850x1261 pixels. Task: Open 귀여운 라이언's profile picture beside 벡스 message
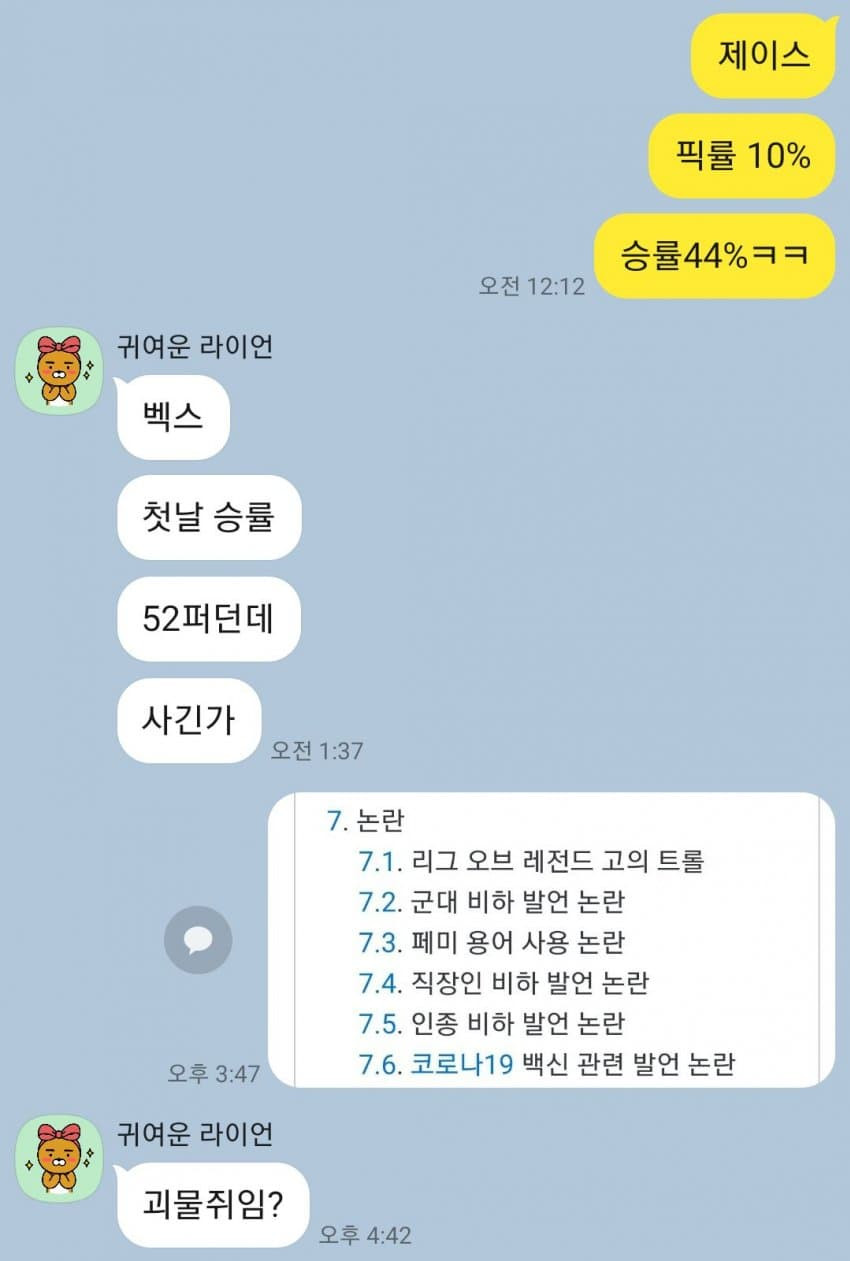pos(59,371)
